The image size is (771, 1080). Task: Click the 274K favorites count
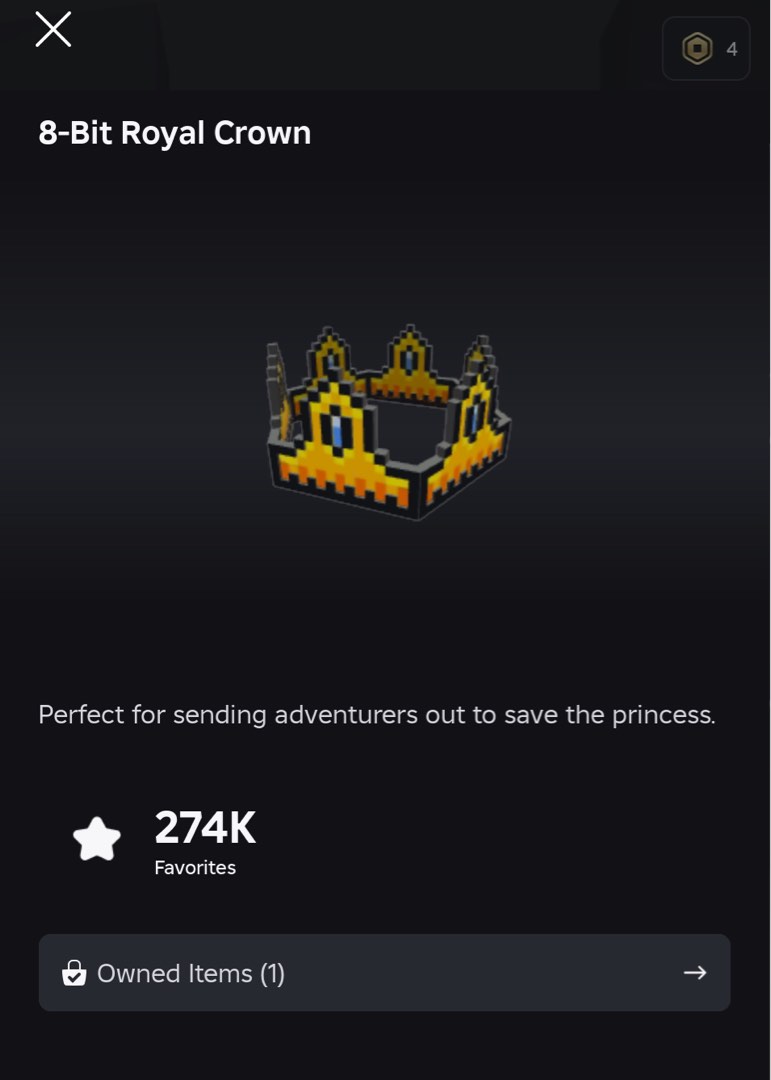205,827
